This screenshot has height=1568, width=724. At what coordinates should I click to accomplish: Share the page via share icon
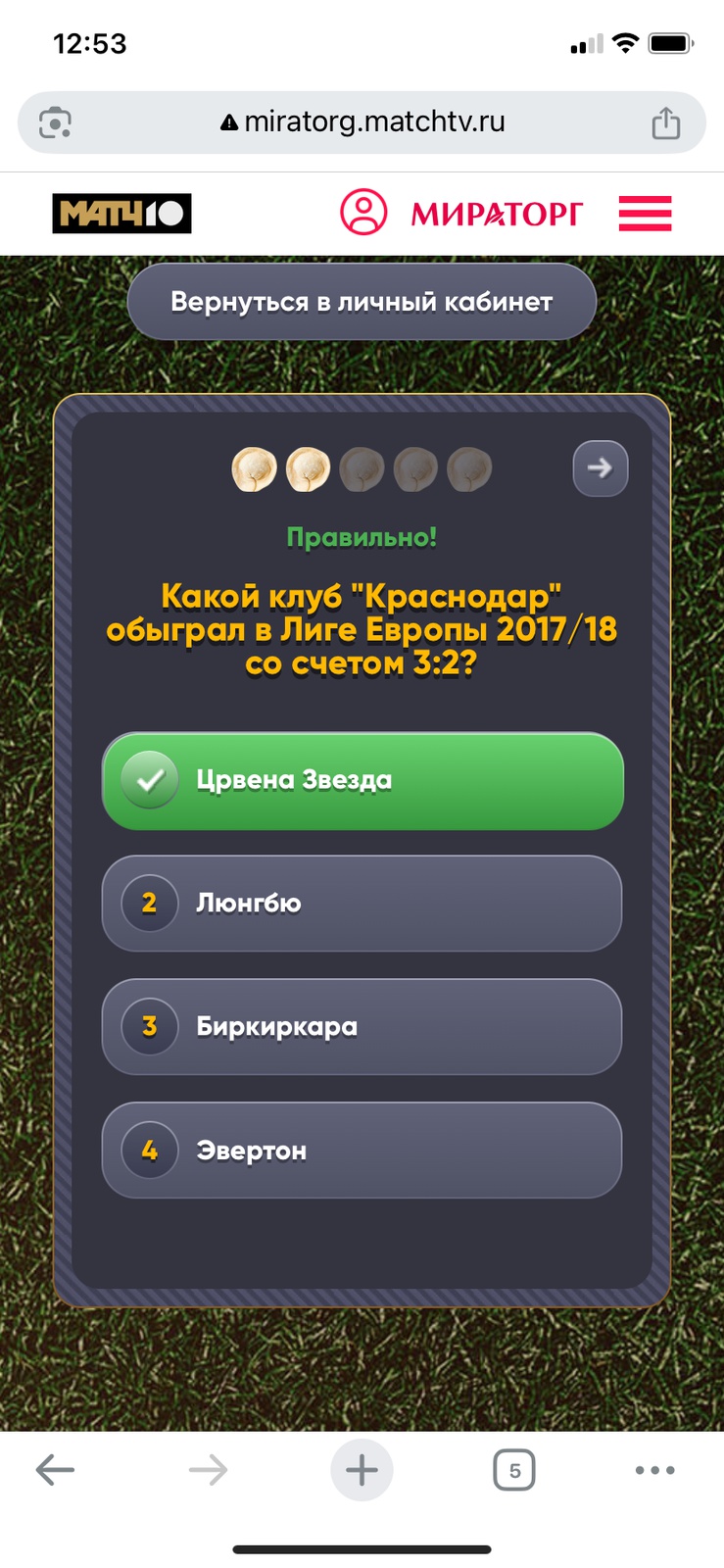666,122
